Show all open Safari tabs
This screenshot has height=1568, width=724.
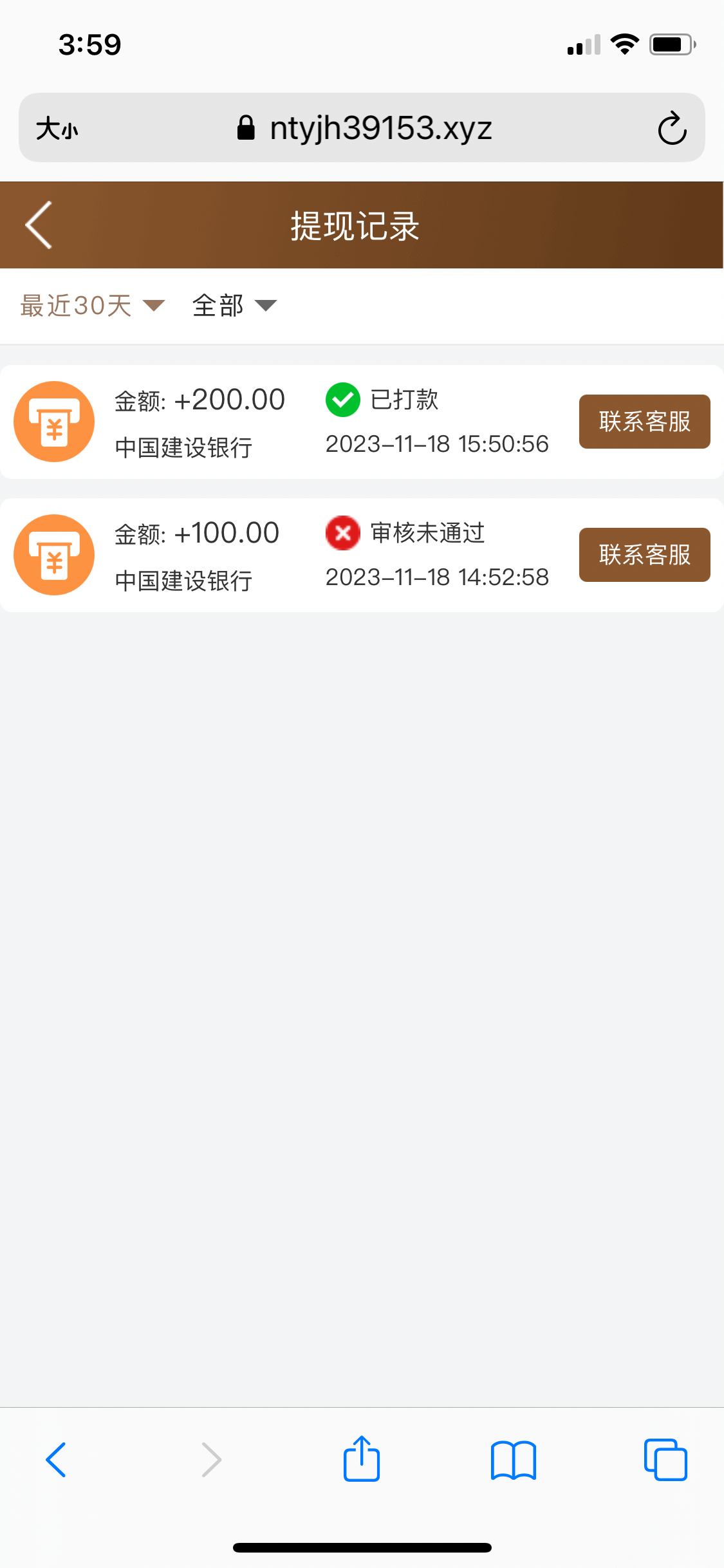665,1459
